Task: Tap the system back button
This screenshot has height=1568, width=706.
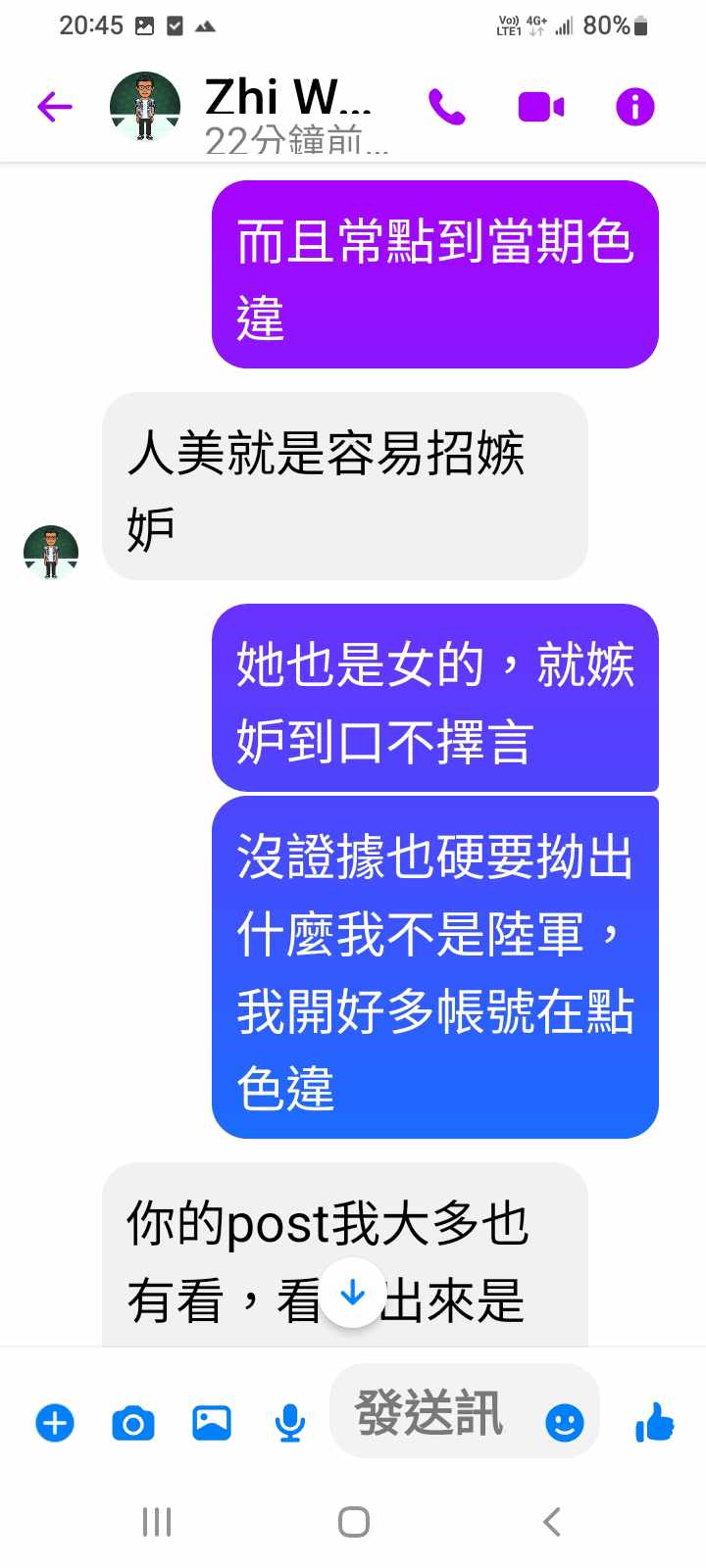Action: pyautogui.click(x=551, y=1521)
